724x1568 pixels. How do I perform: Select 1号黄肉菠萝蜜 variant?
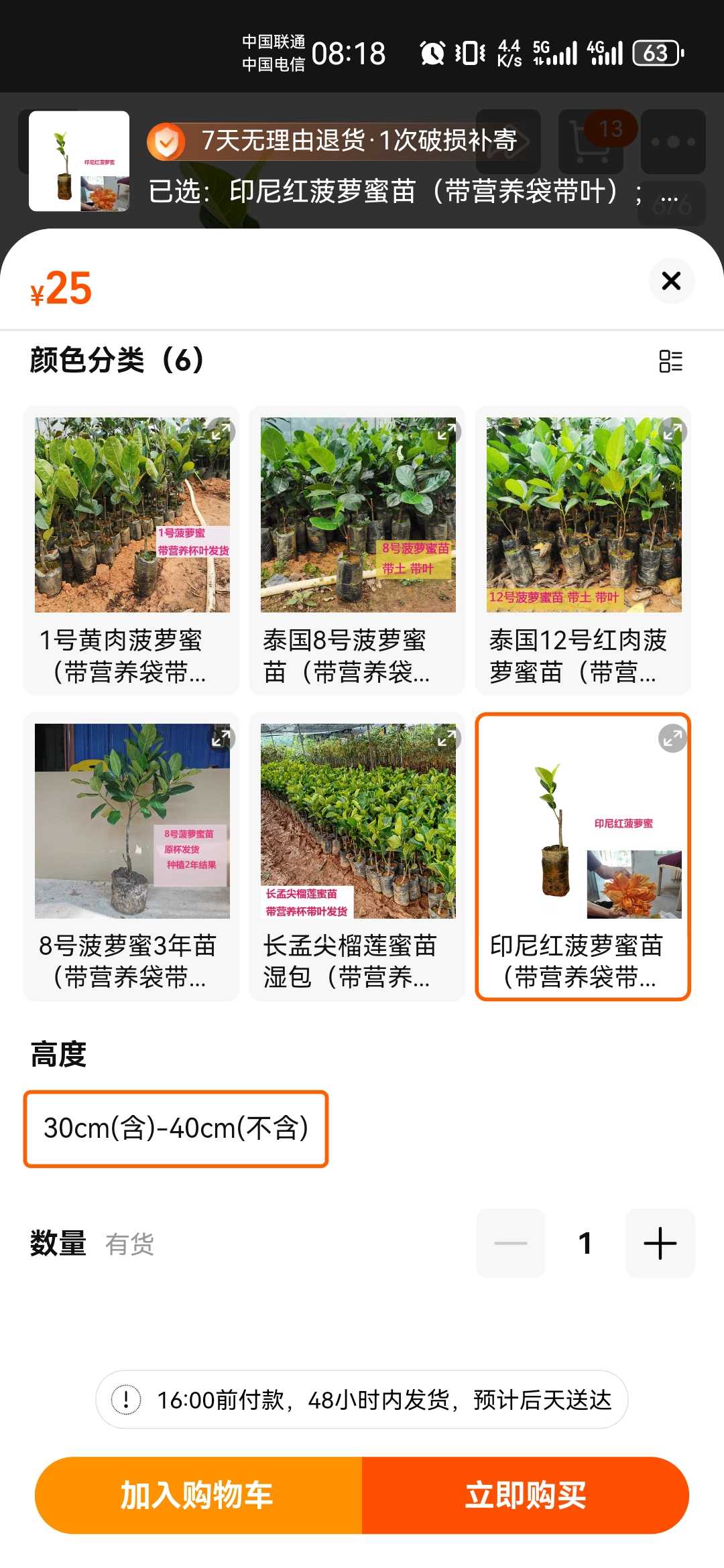[131, 550]
